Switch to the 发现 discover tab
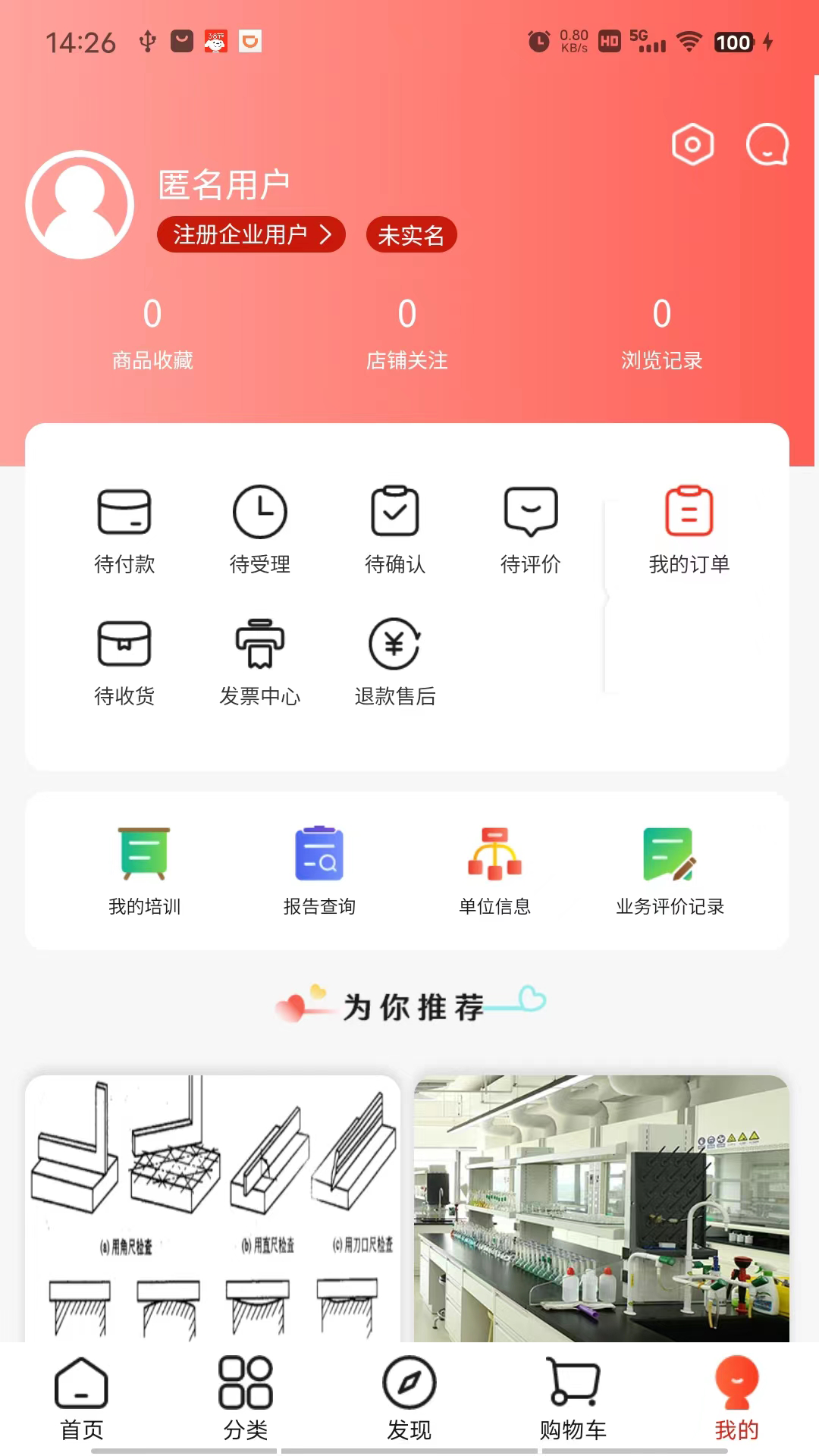The width and height of the screenshot is (819, 1456). 409,1399
